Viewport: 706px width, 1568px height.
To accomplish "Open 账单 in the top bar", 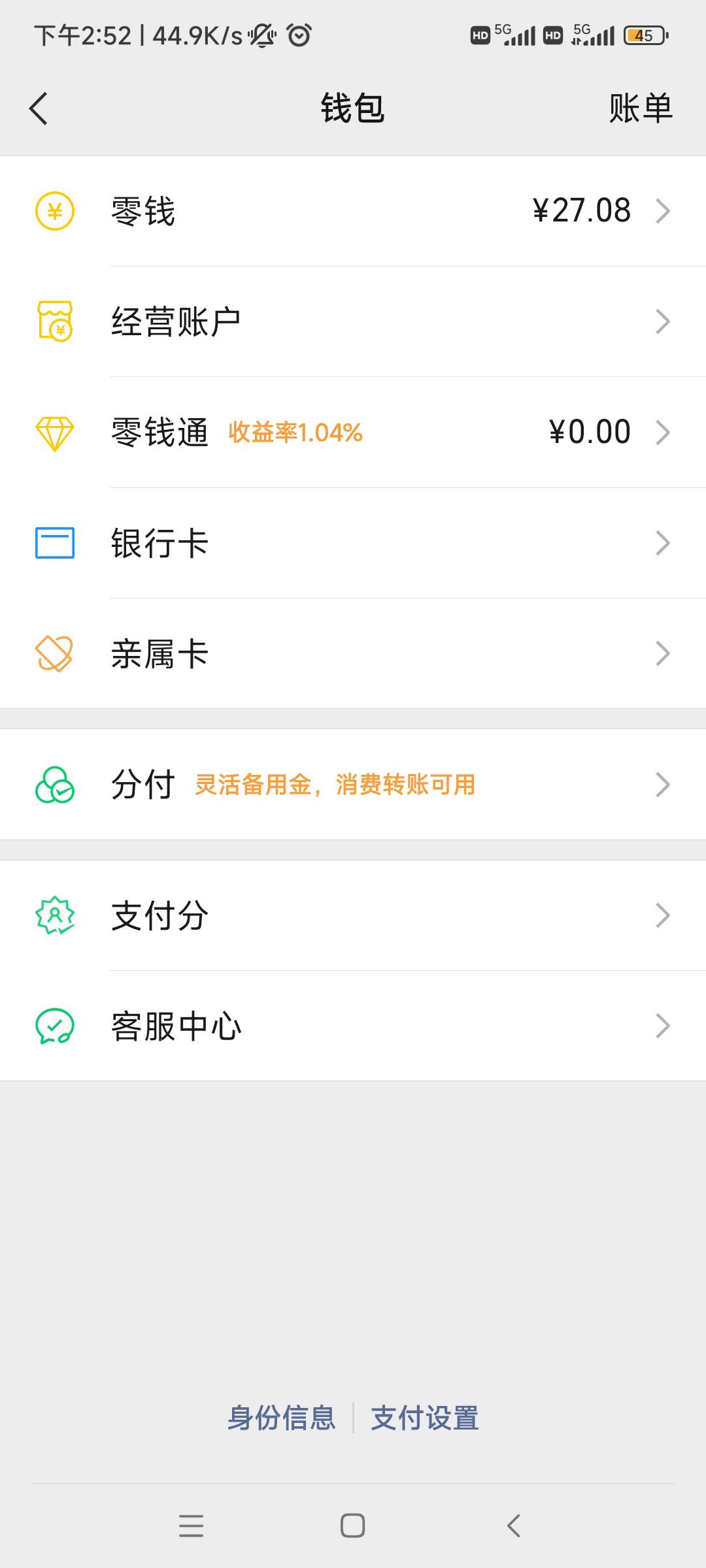I will [640, 108].
